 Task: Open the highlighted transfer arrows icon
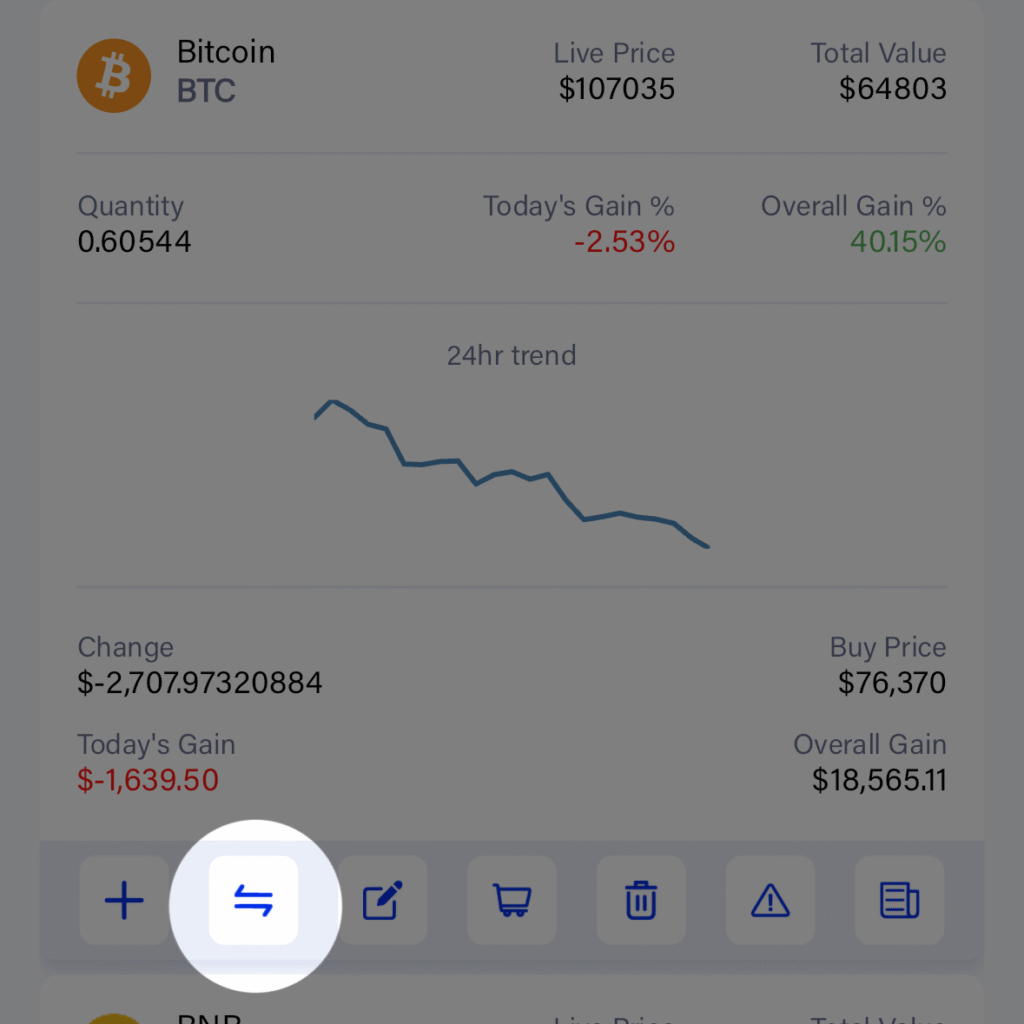(253, 901)
